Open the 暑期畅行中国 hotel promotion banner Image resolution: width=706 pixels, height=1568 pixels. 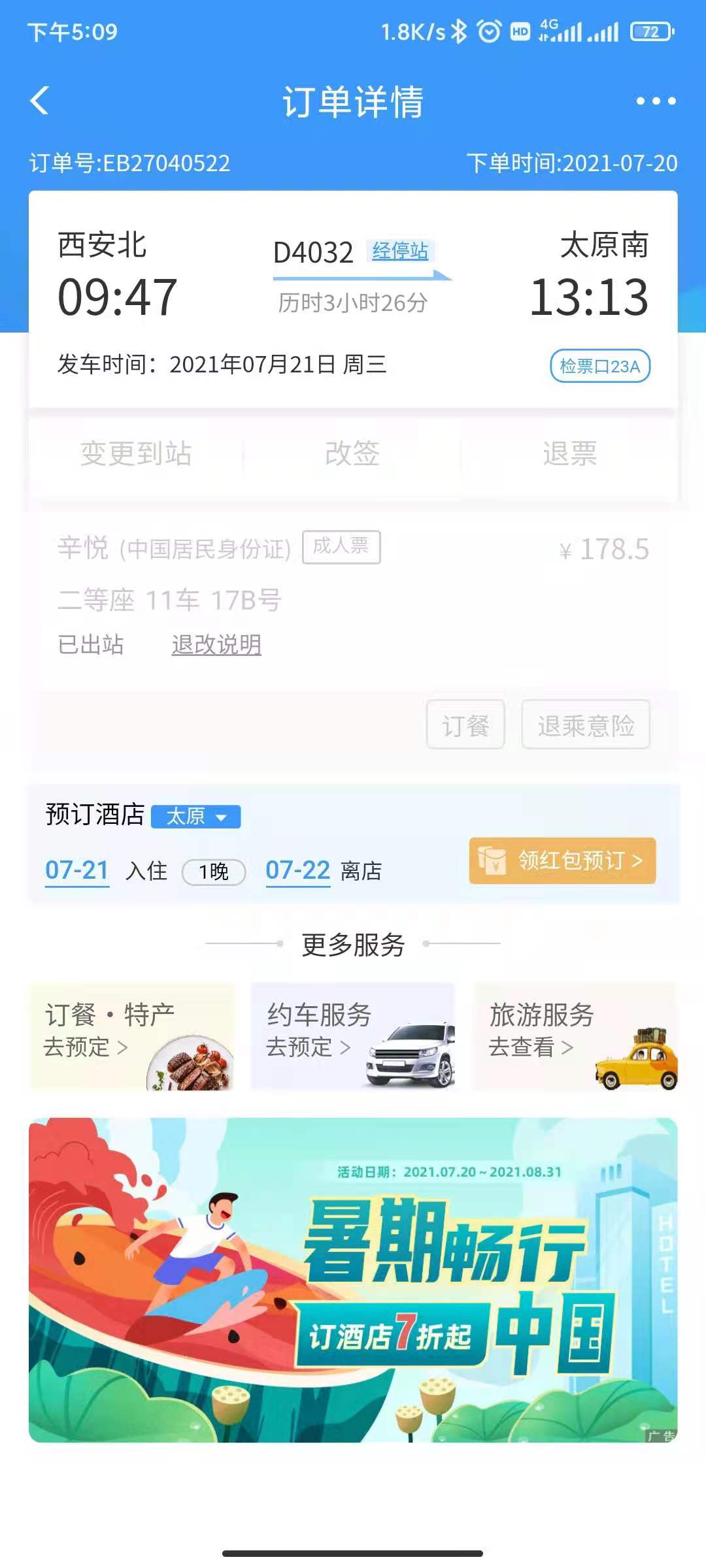coord(353,1279)
